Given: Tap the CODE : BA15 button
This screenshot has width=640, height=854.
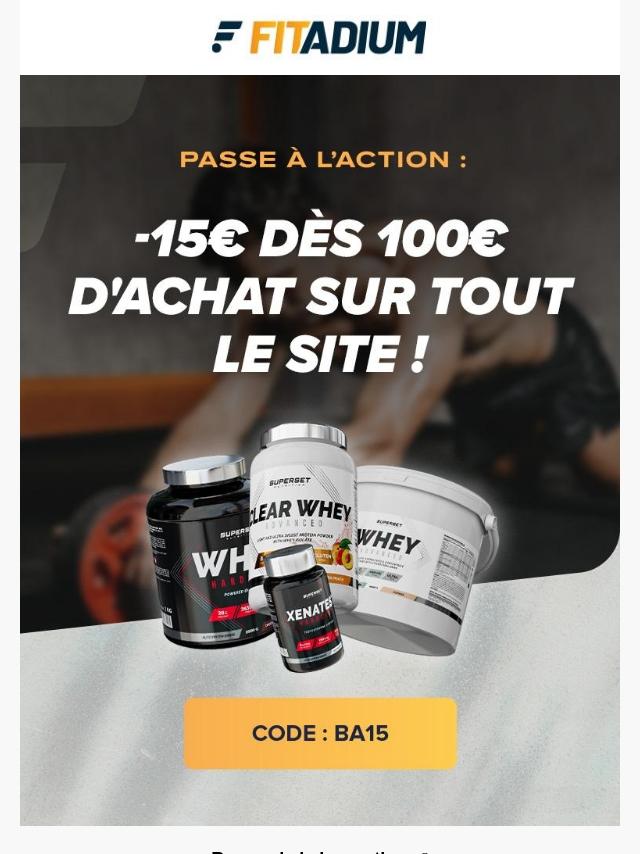Looking at the screenshot, I should tap(320, 733).
